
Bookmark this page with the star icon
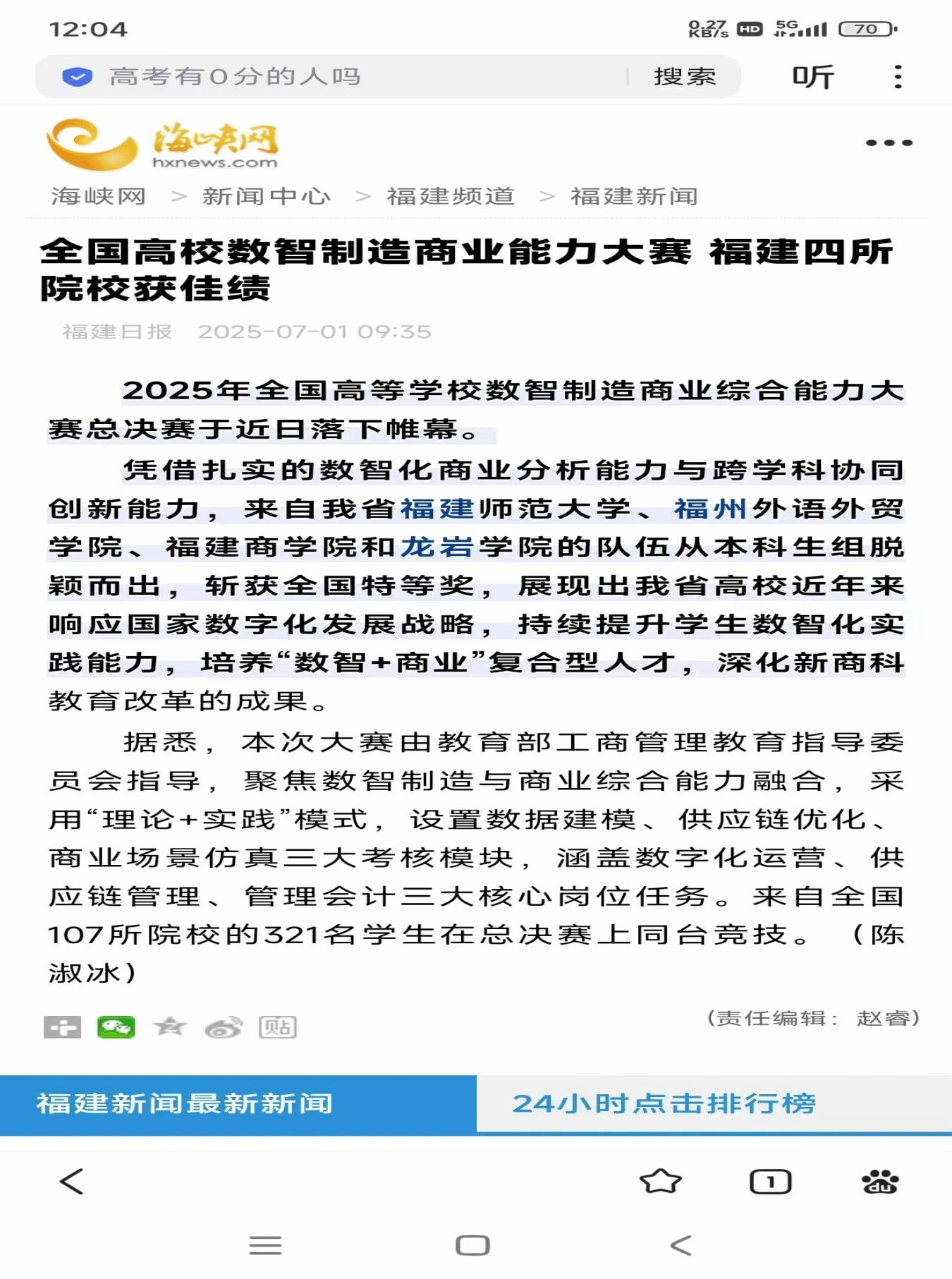[660, 1182]
